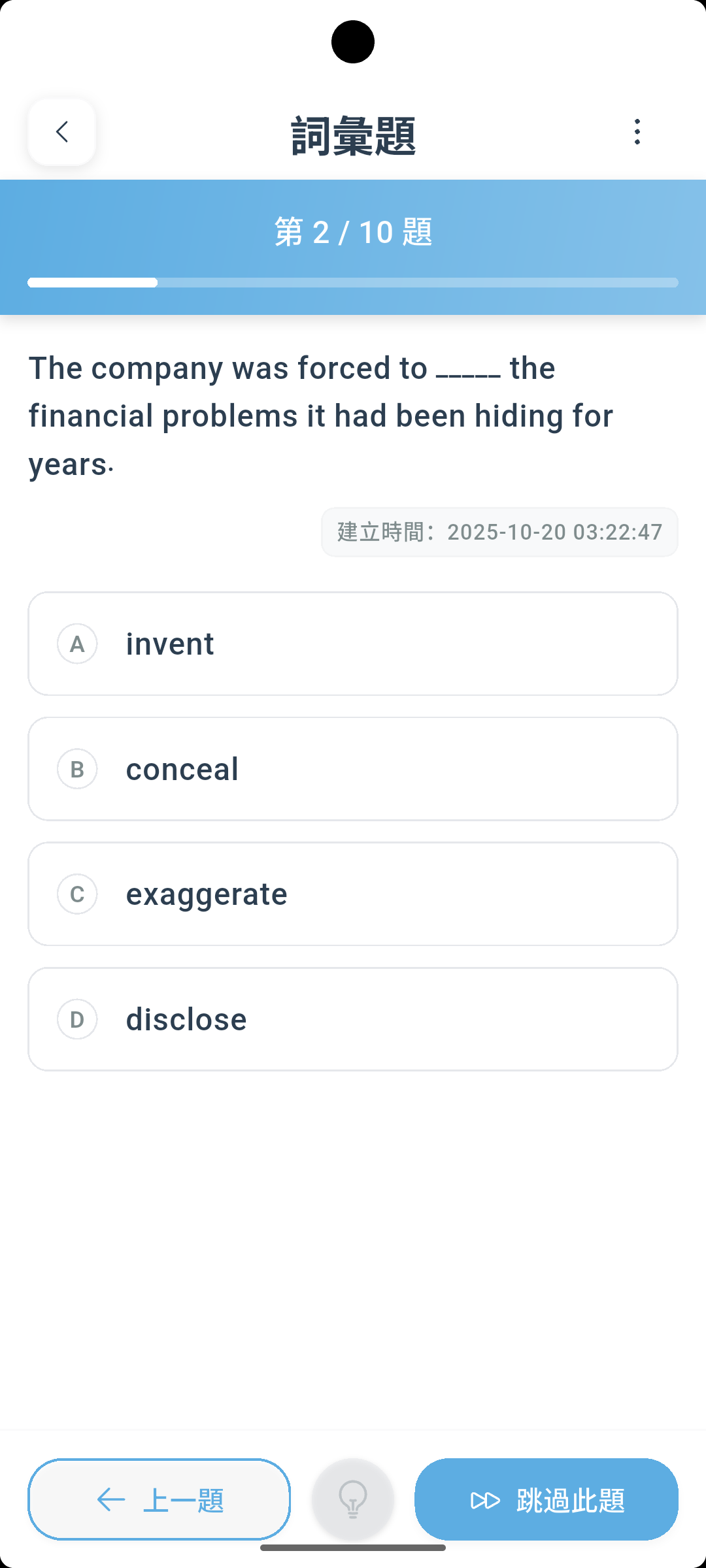Tap the lightbulb hint icon
This screenshot has height=1568, width=706.
352,1499
